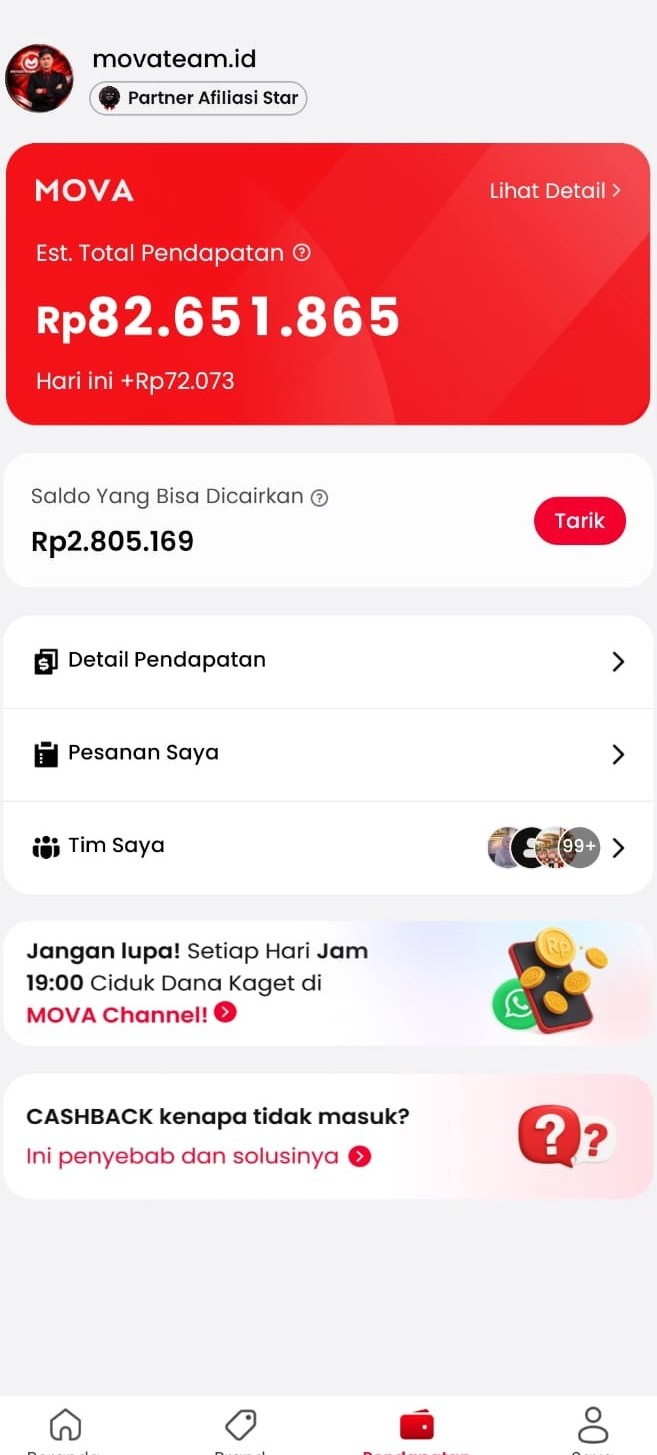Select the Pendapatan wallet tab
657x1455 pixels.
pos(416,1424)
